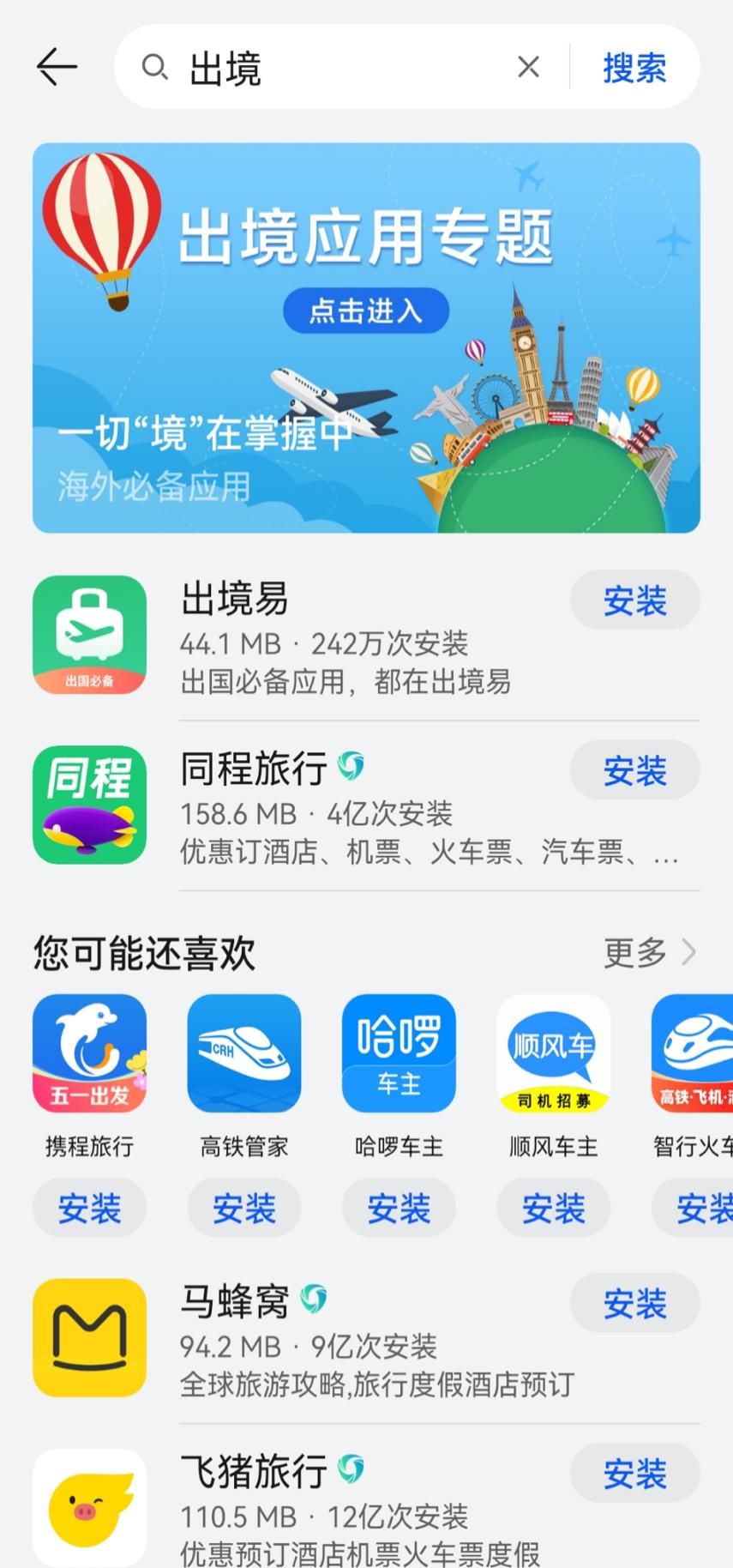The width and height of the screenshot is (733, 1568).
Task: Click the search magnifier in the search bar
Action: pos(155,67)
